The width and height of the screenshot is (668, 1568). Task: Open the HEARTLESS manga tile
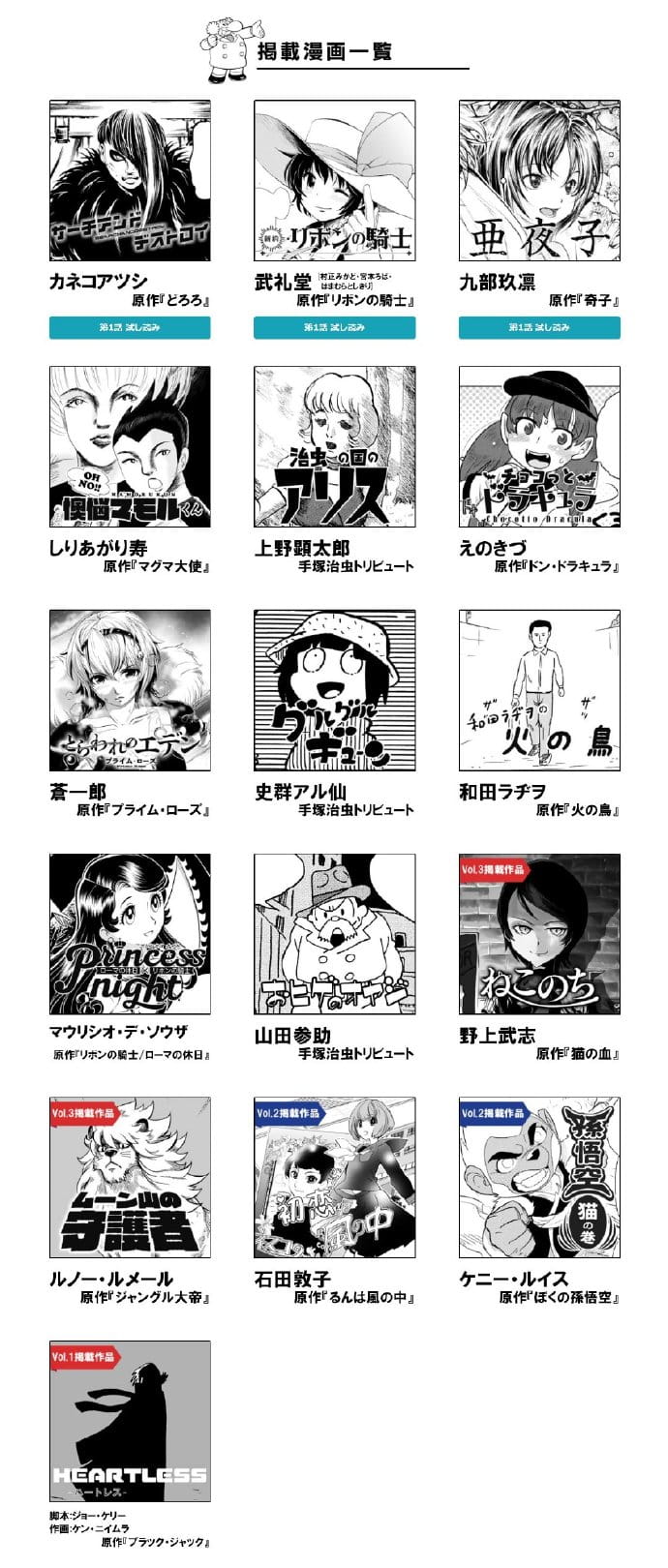[x=130, y=1421]
